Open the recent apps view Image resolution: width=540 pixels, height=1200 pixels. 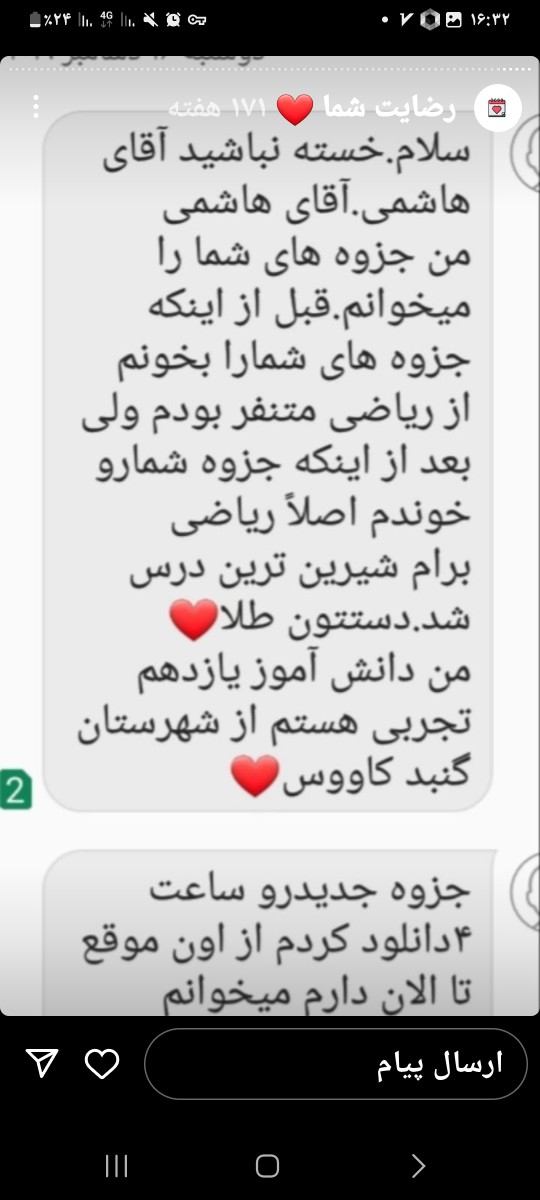[117, 1166]
